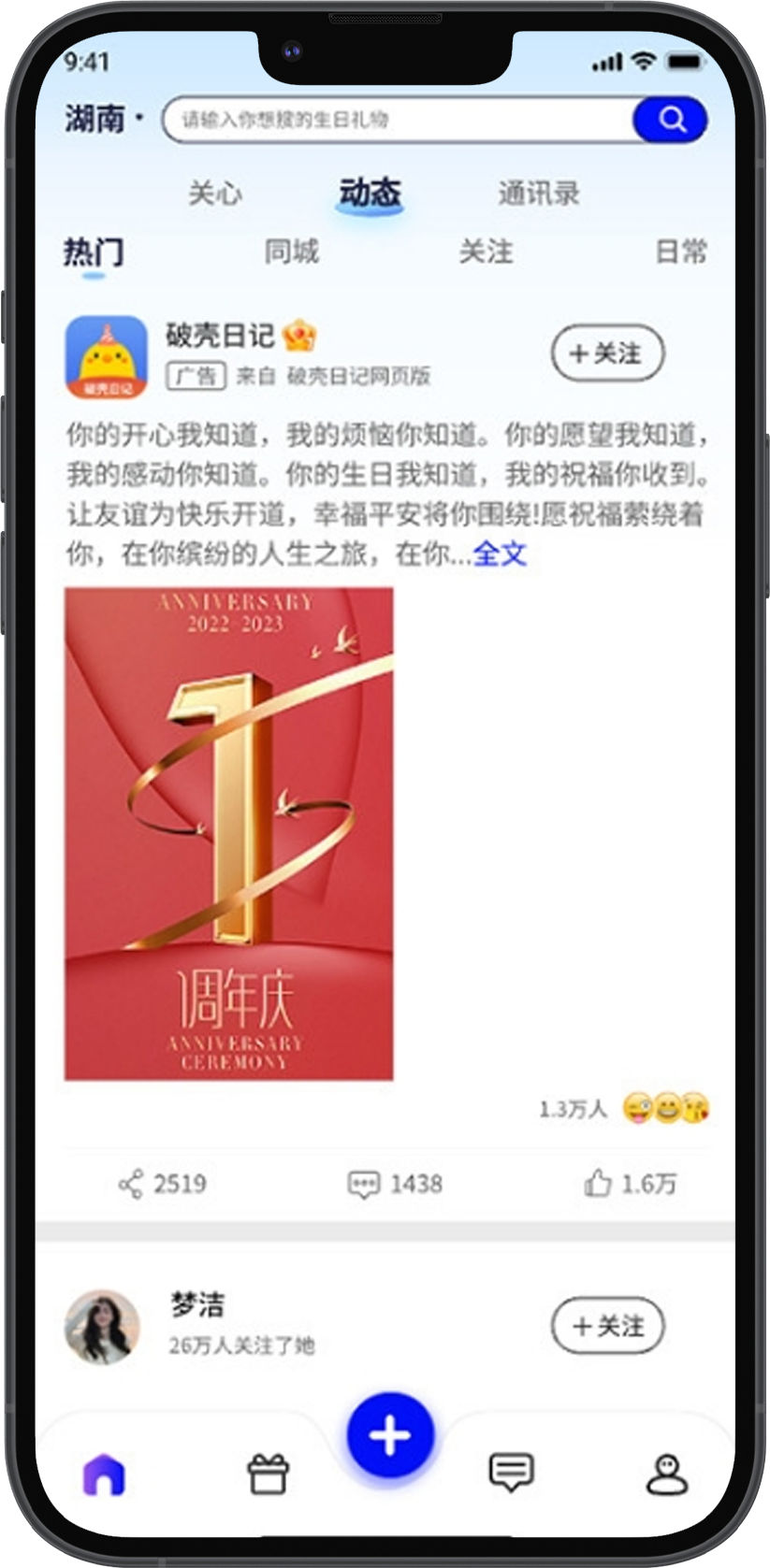Open the 湖南 location selector
This screenshot has width=770, height=1568.
pos(102,119)
